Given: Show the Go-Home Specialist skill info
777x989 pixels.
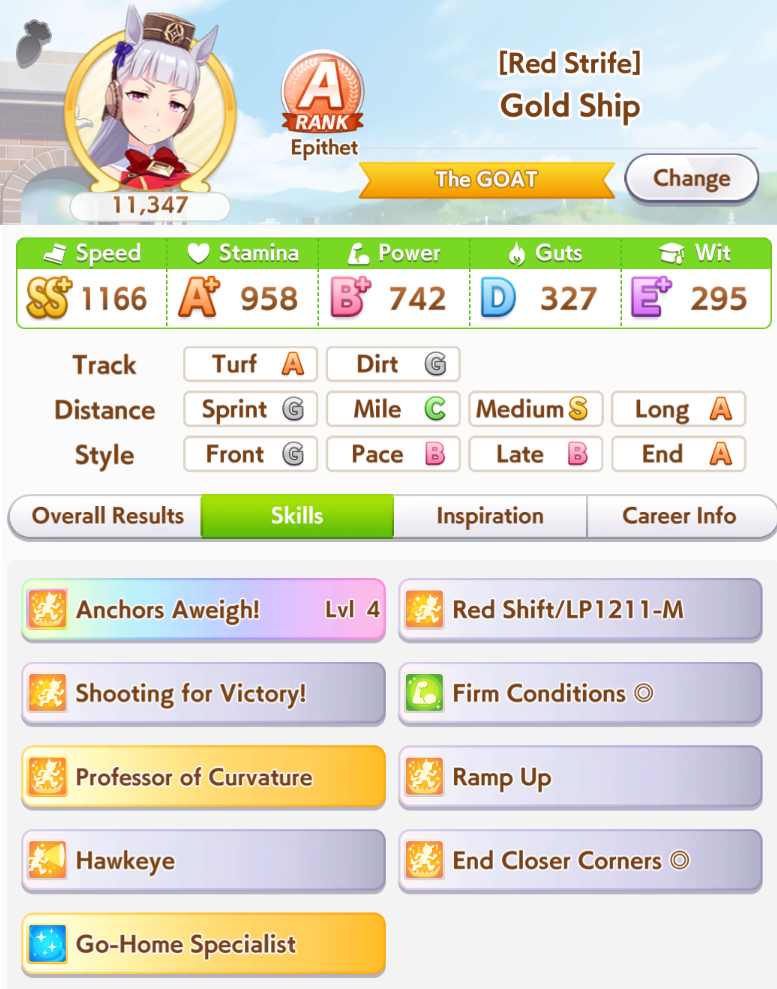Looking at the screenshot, I should point(203,944).
